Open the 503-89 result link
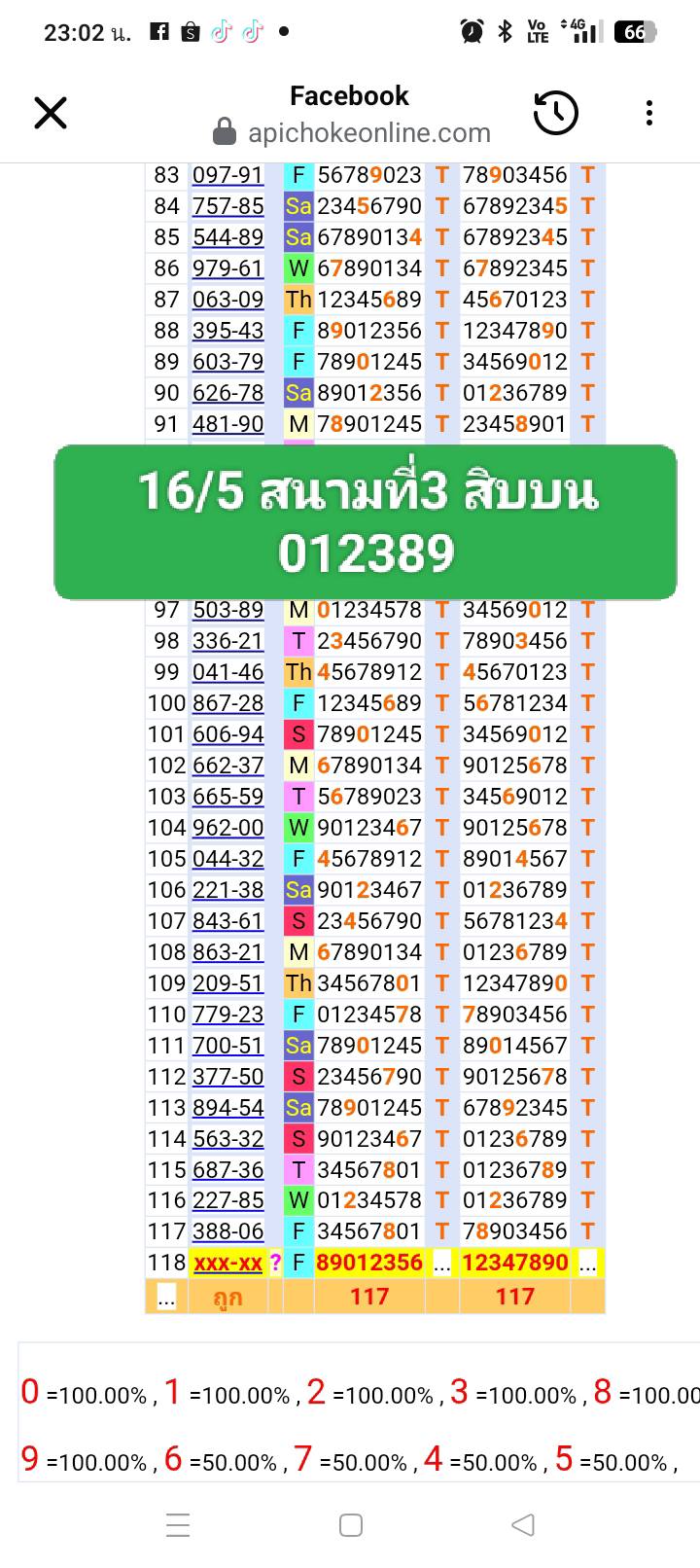The image size is (700, 1568). (227, 610)
